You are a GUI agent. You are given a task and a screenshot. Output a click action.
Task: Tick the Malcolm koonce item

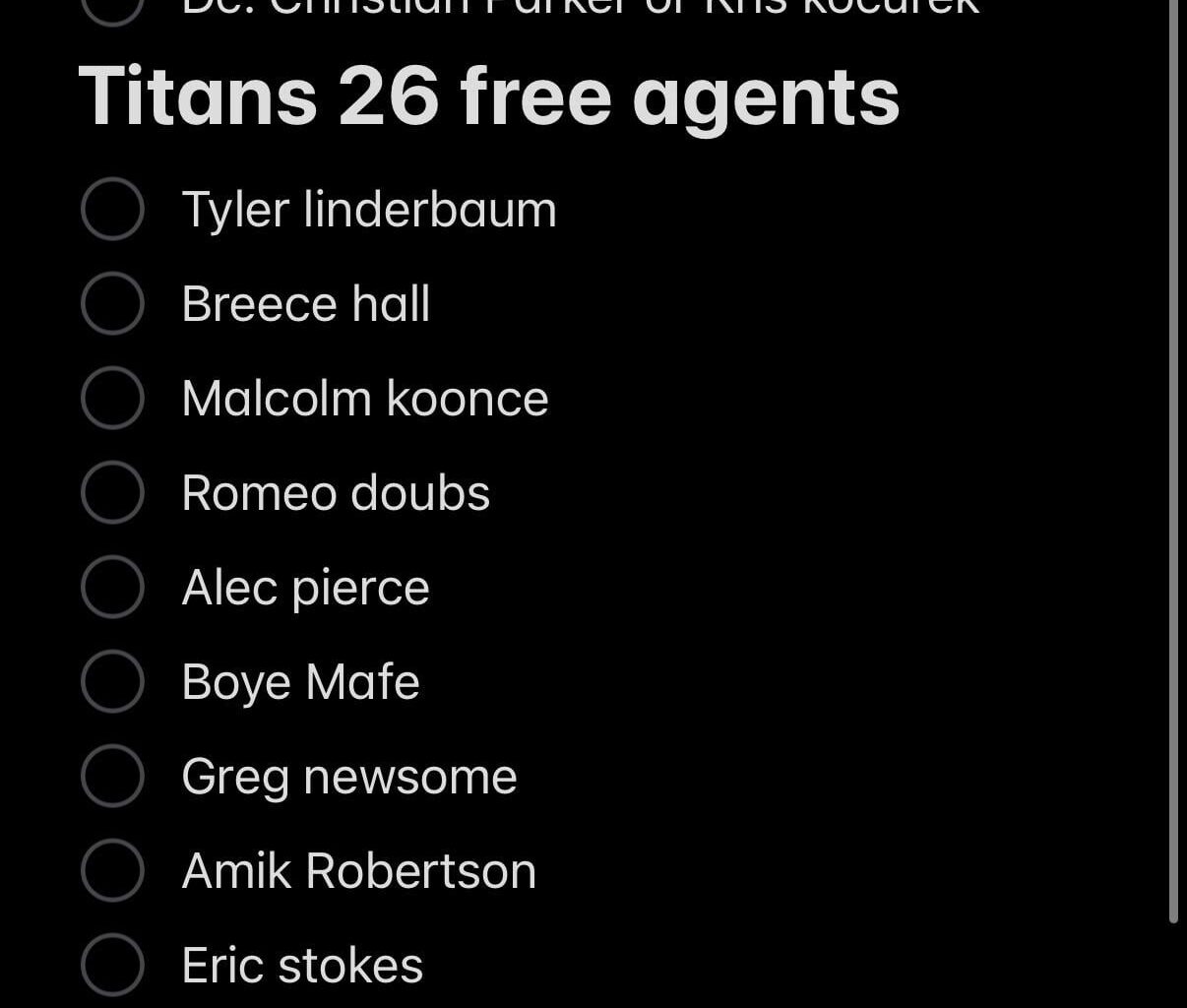(x=112, y=398)
